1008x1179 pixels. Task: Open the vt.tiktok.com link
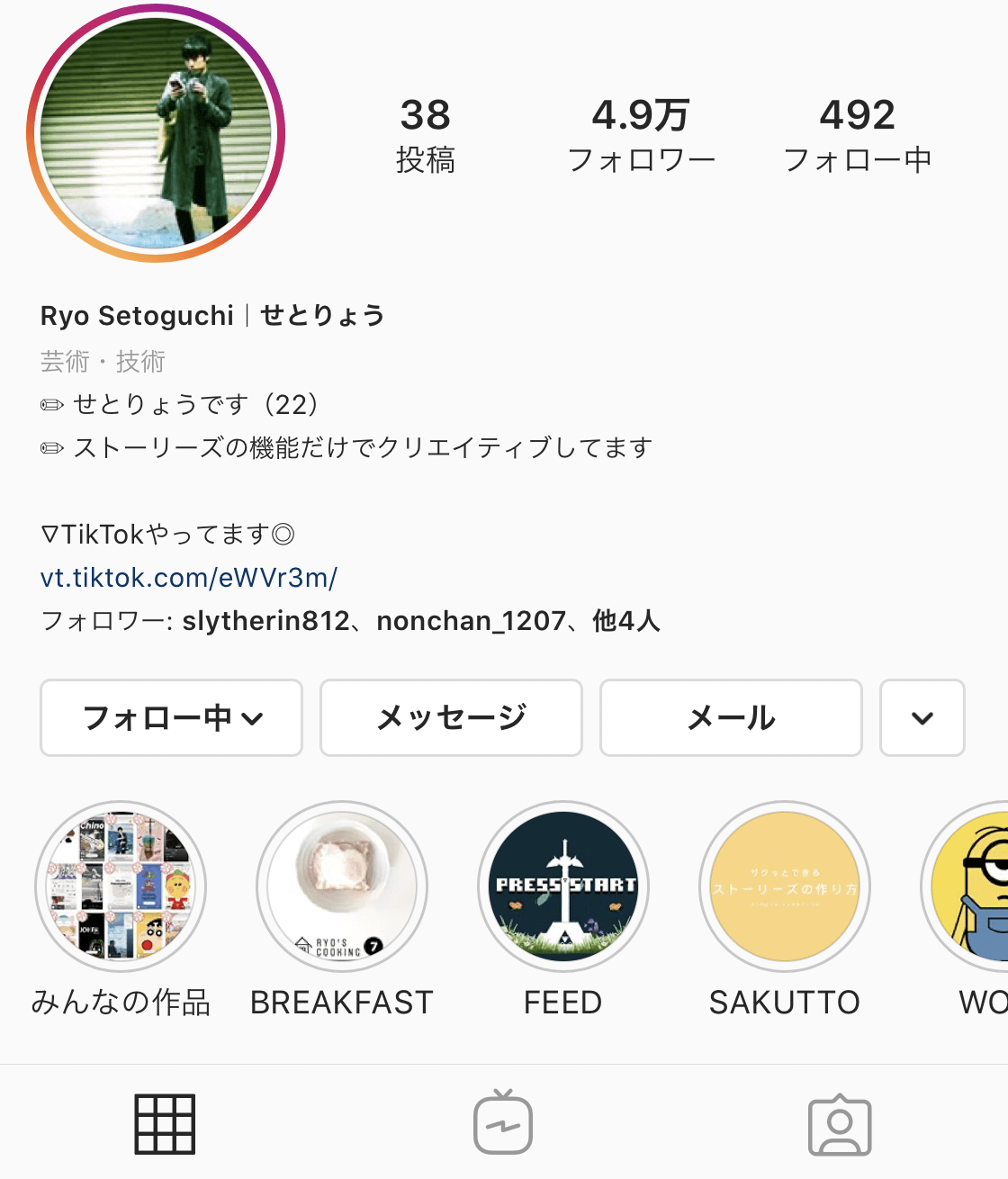[x=189, y=578]
